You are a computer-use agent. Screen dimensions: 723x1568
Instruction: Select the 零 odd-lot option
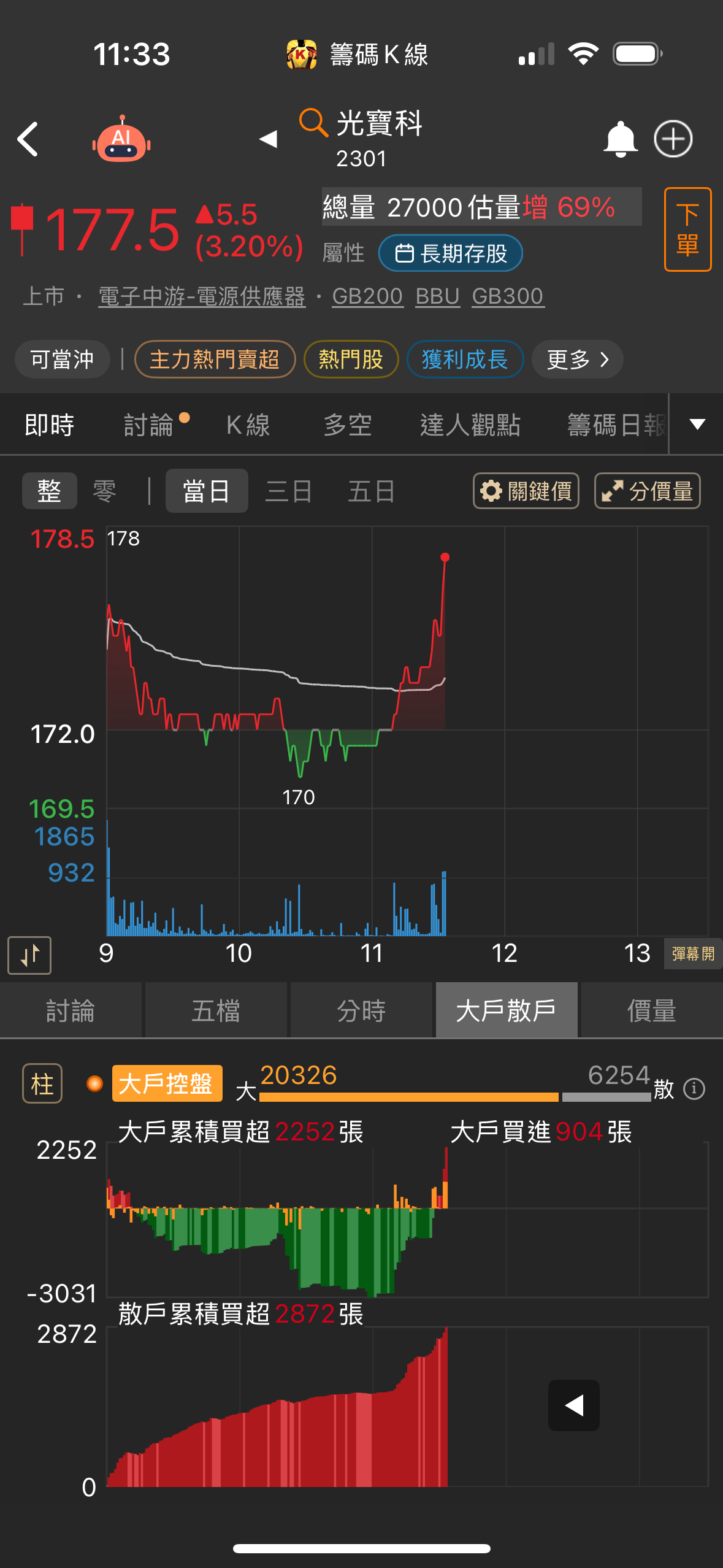pyautogui.click(x=104, y=491)
